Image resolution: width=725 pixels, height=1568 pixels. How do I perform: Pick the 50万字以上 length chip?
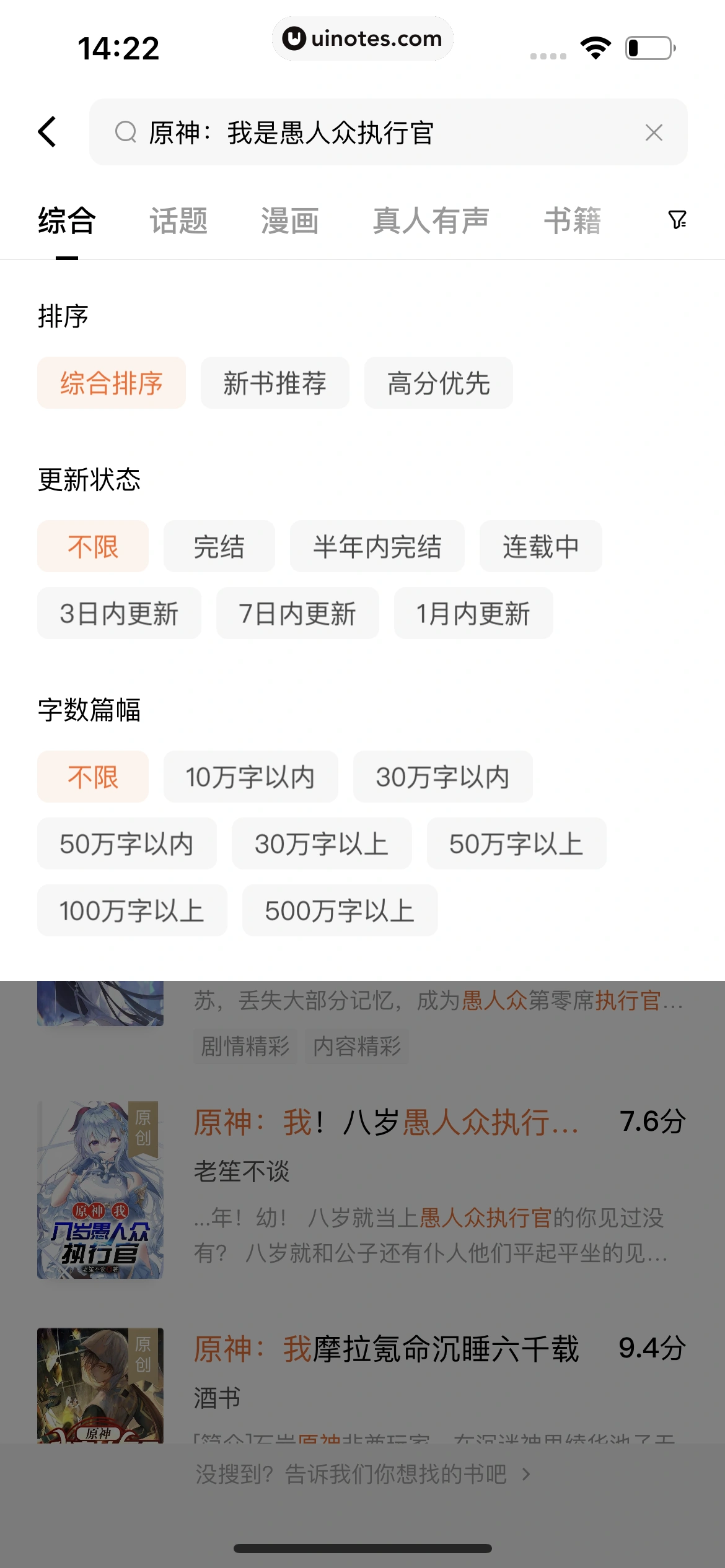pyautogui.click(x=516, y=843)
